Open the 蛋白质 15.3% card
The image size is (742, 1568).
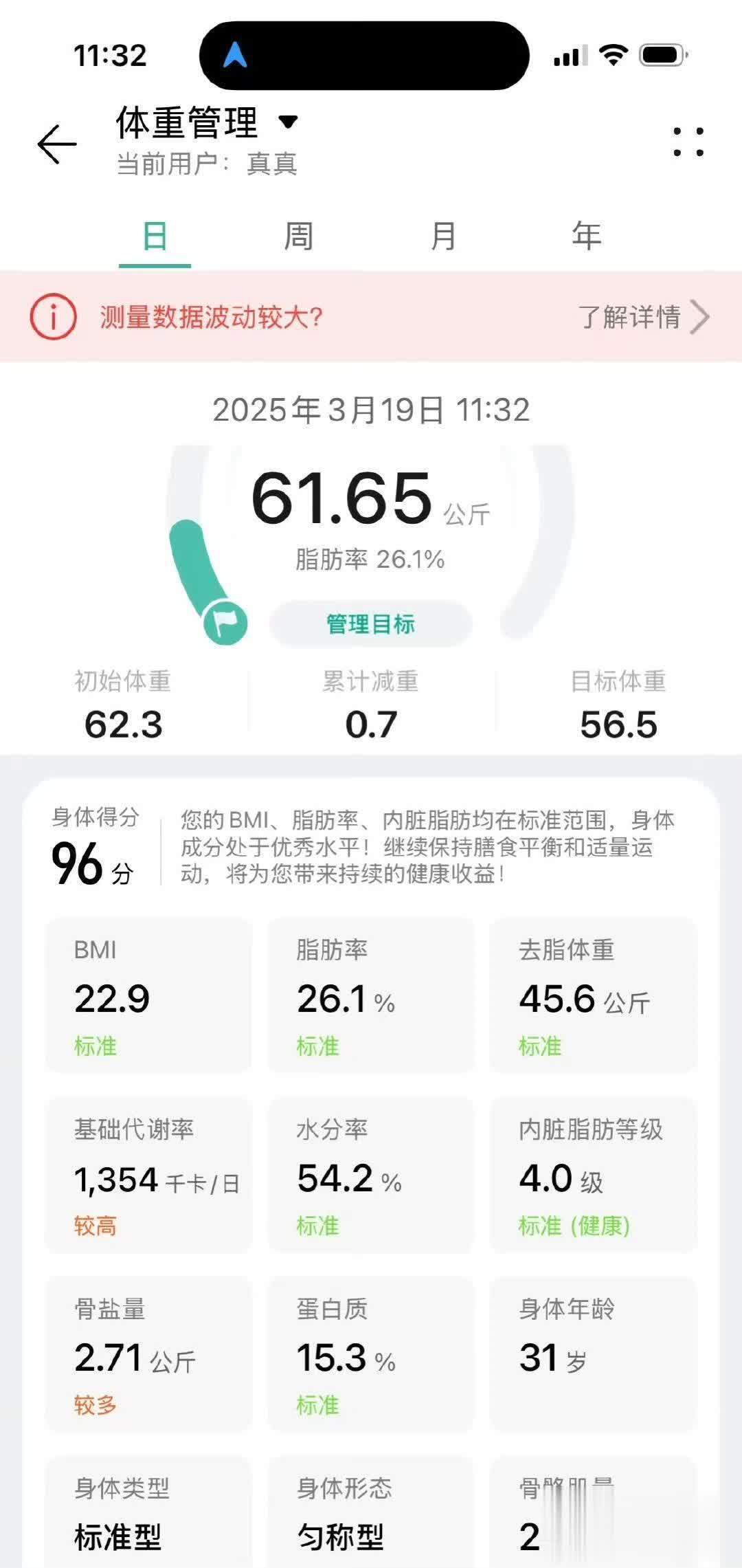[x=370, y=1354]
